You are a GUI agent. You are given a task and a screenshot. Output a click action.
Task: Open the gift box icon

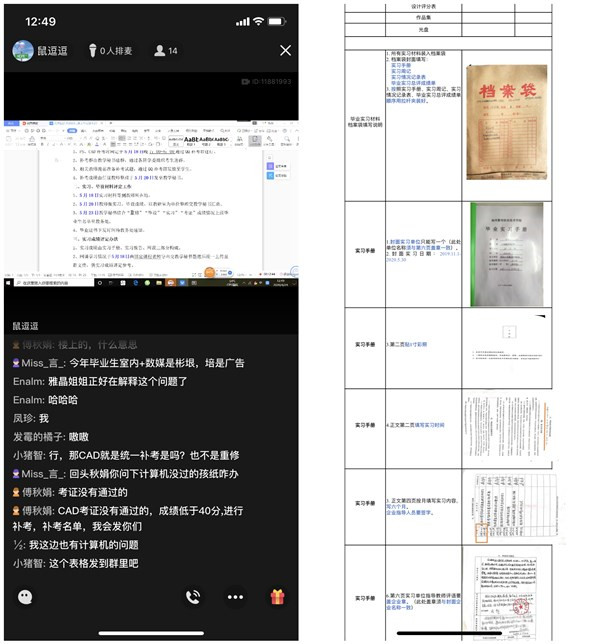(x=278, y=596)
